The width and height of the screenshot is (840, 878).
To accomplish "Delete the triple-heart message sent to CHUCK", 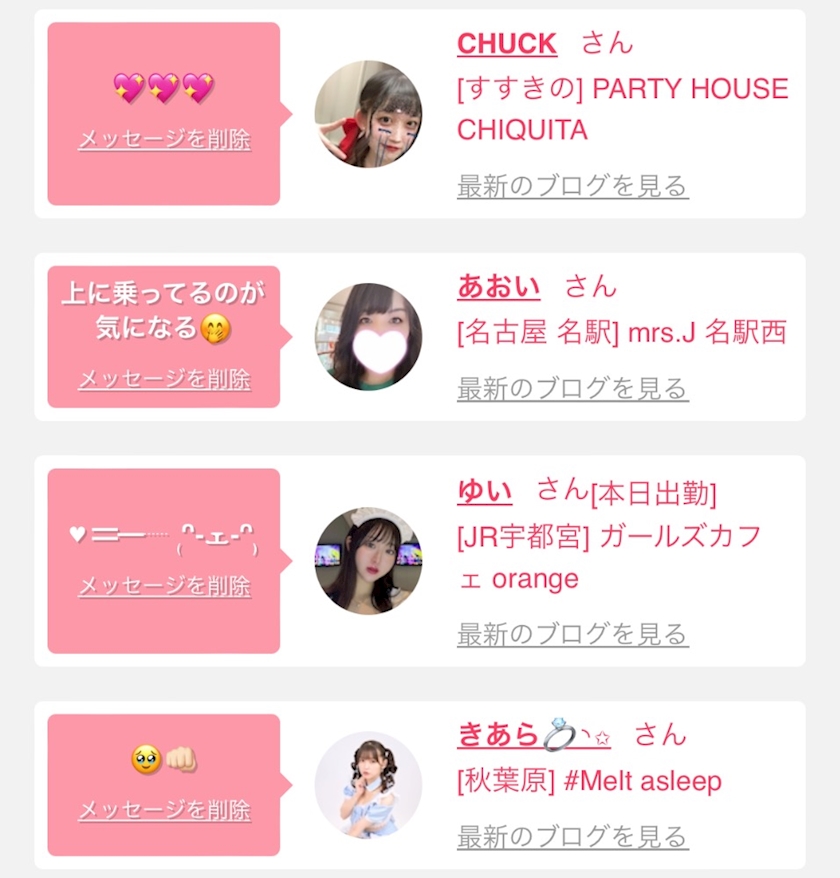I will click(x=165, y=139).
